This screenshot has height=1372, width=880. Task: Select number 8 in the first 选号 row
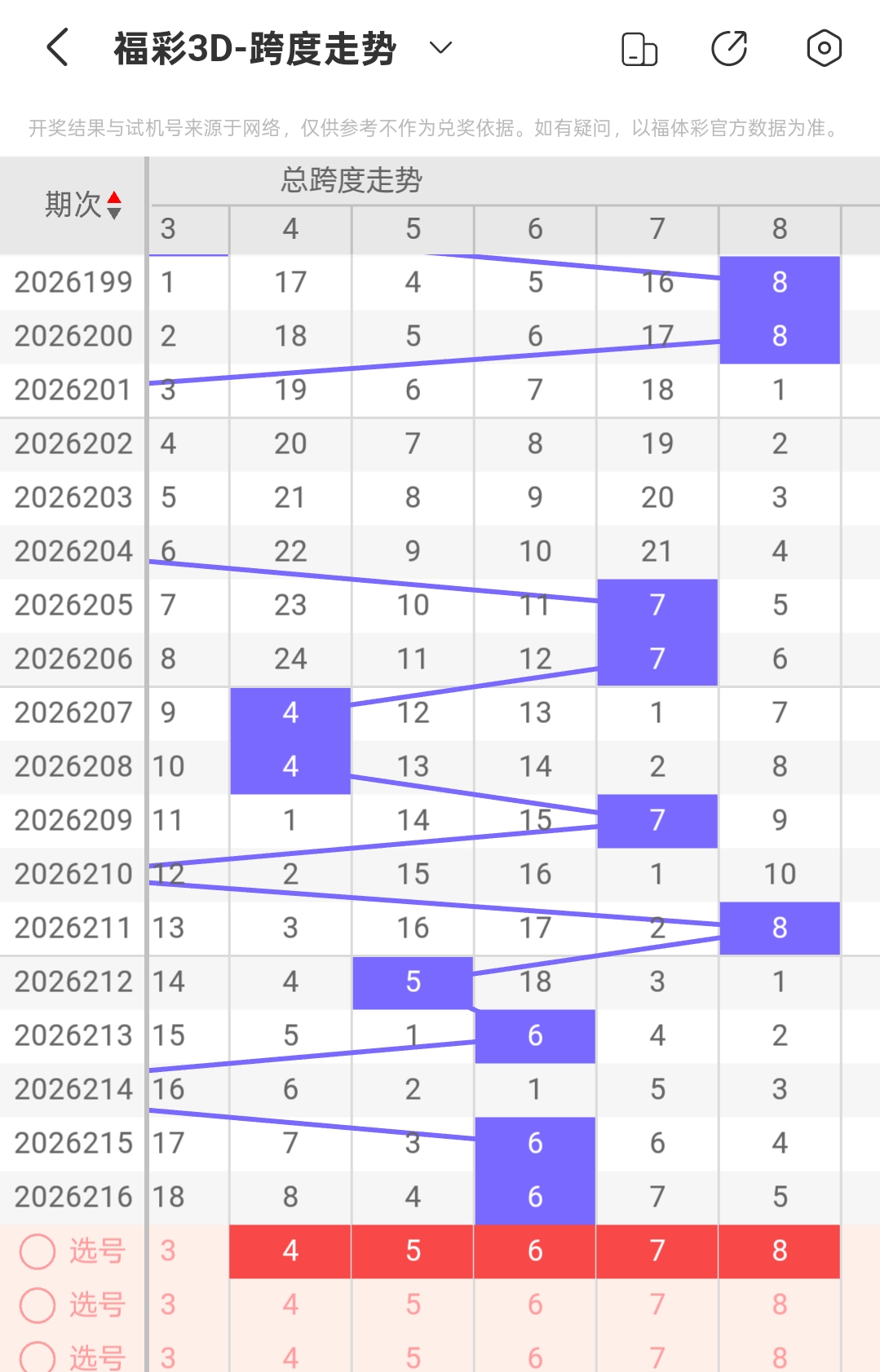[780, 1251]
